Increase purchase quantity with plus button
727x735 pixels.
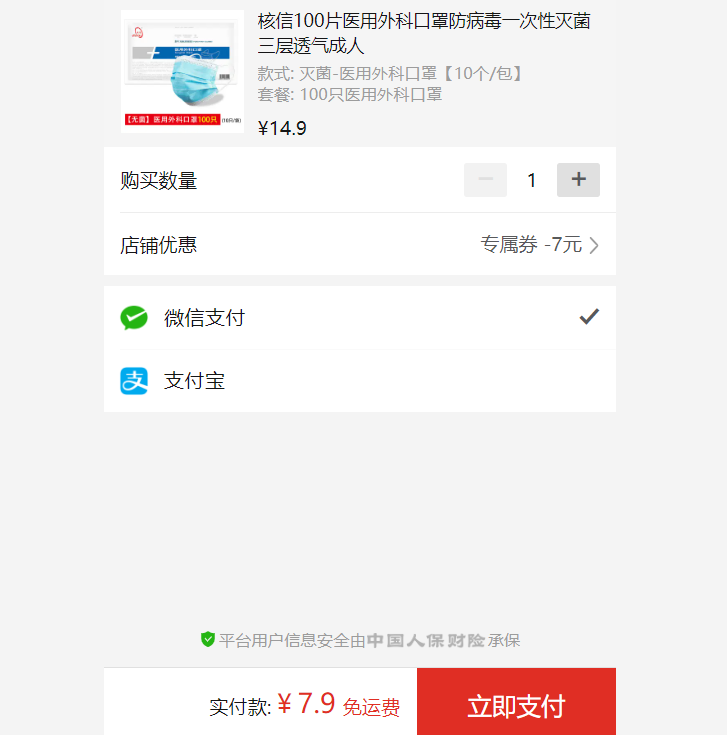click(578, 180)
